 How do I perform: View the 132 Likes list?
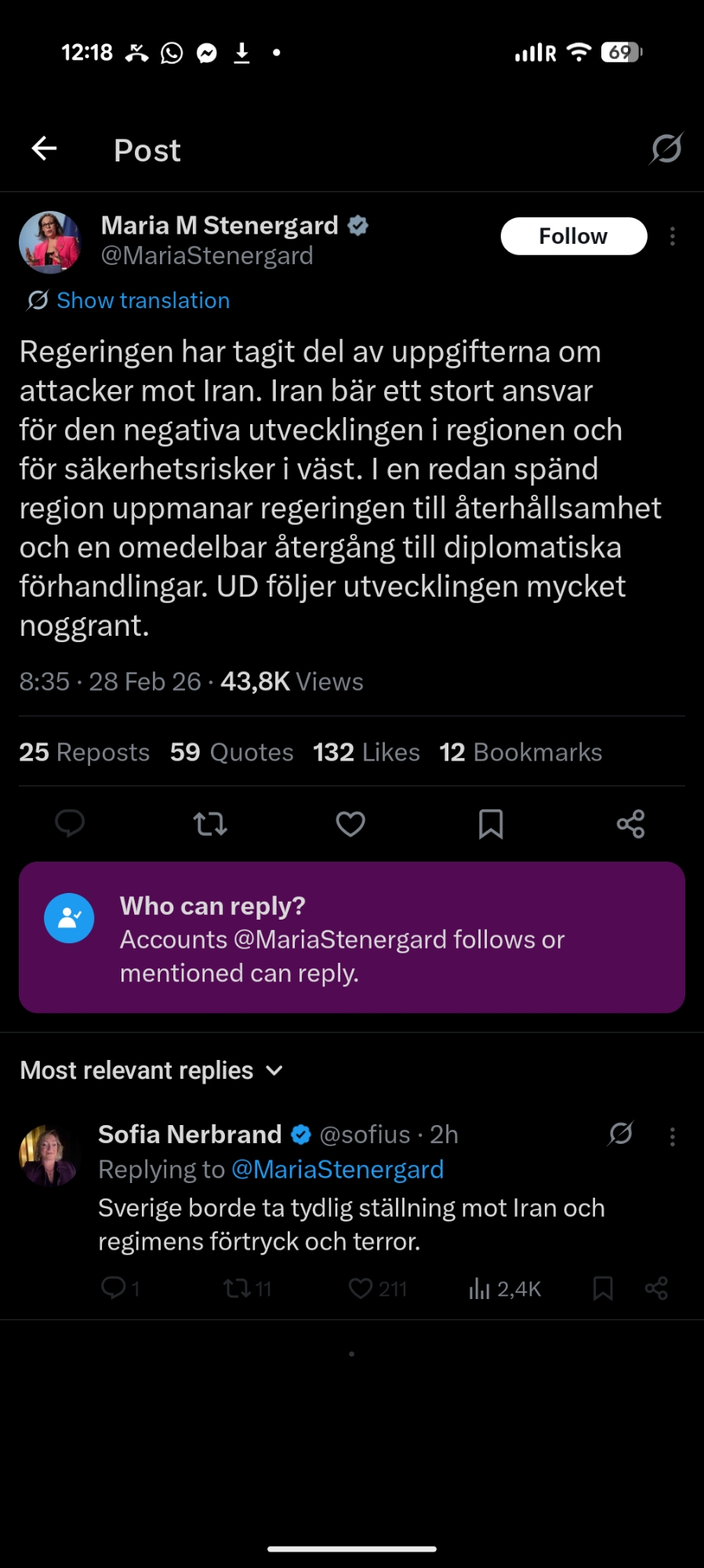(x=366, y=752)
